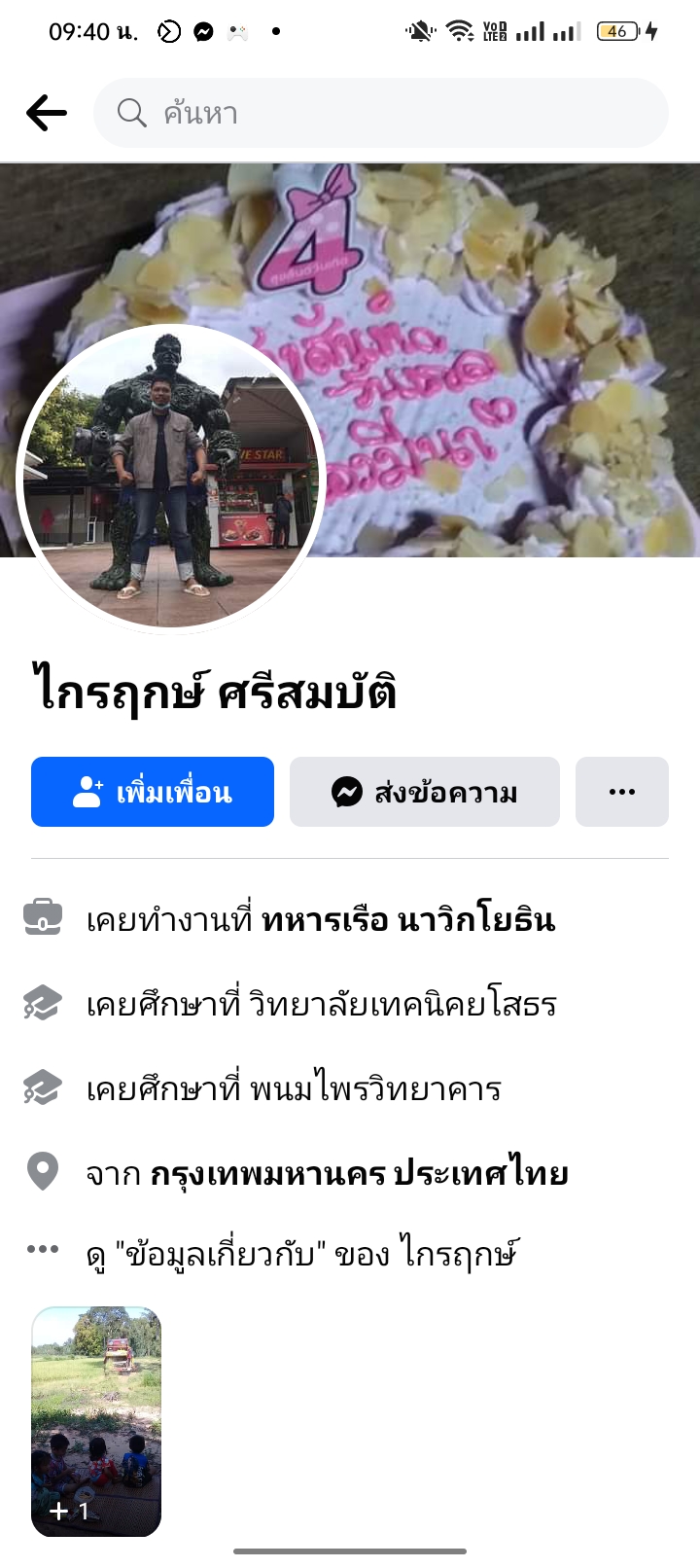Viewport: 700px width, 1568px height.
Task: Open the three-dot more options button
Action: click(x=621, y=792)
